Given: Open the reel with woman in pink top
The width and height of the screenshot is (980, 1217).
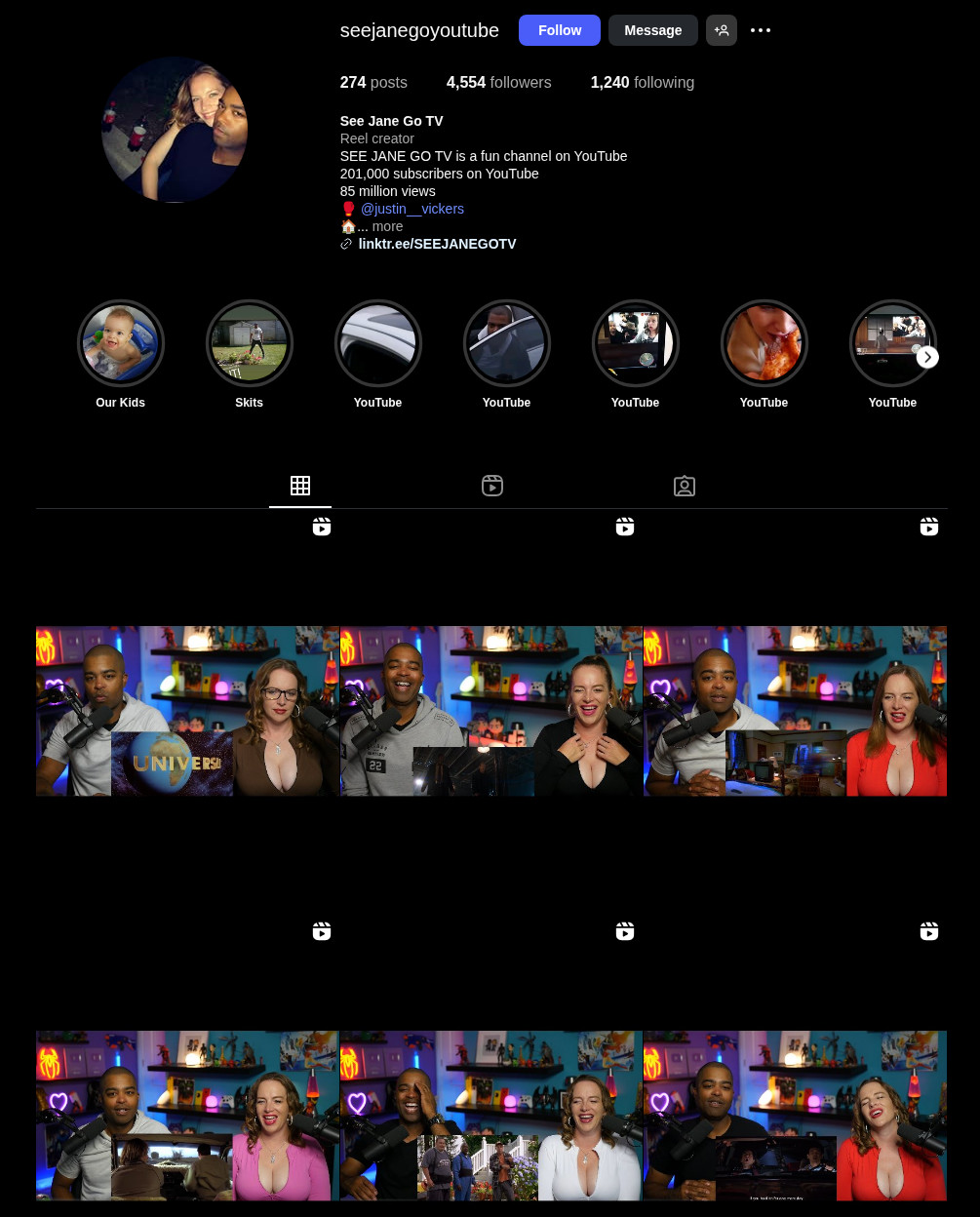Looking at the screenshot, I should 187,1115.
